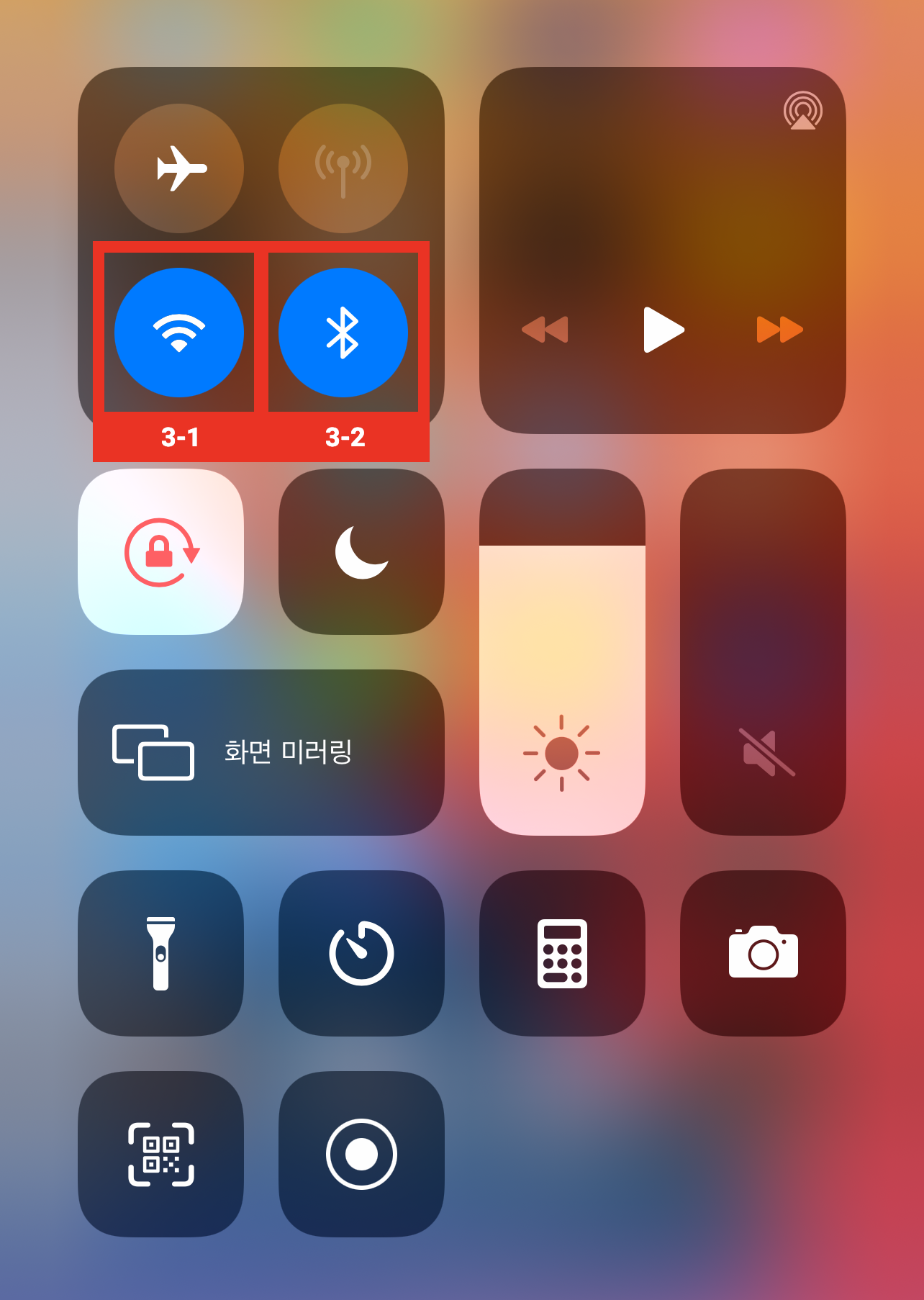
Task: Open the QR code scanner
Action: tap(161, 1154)
